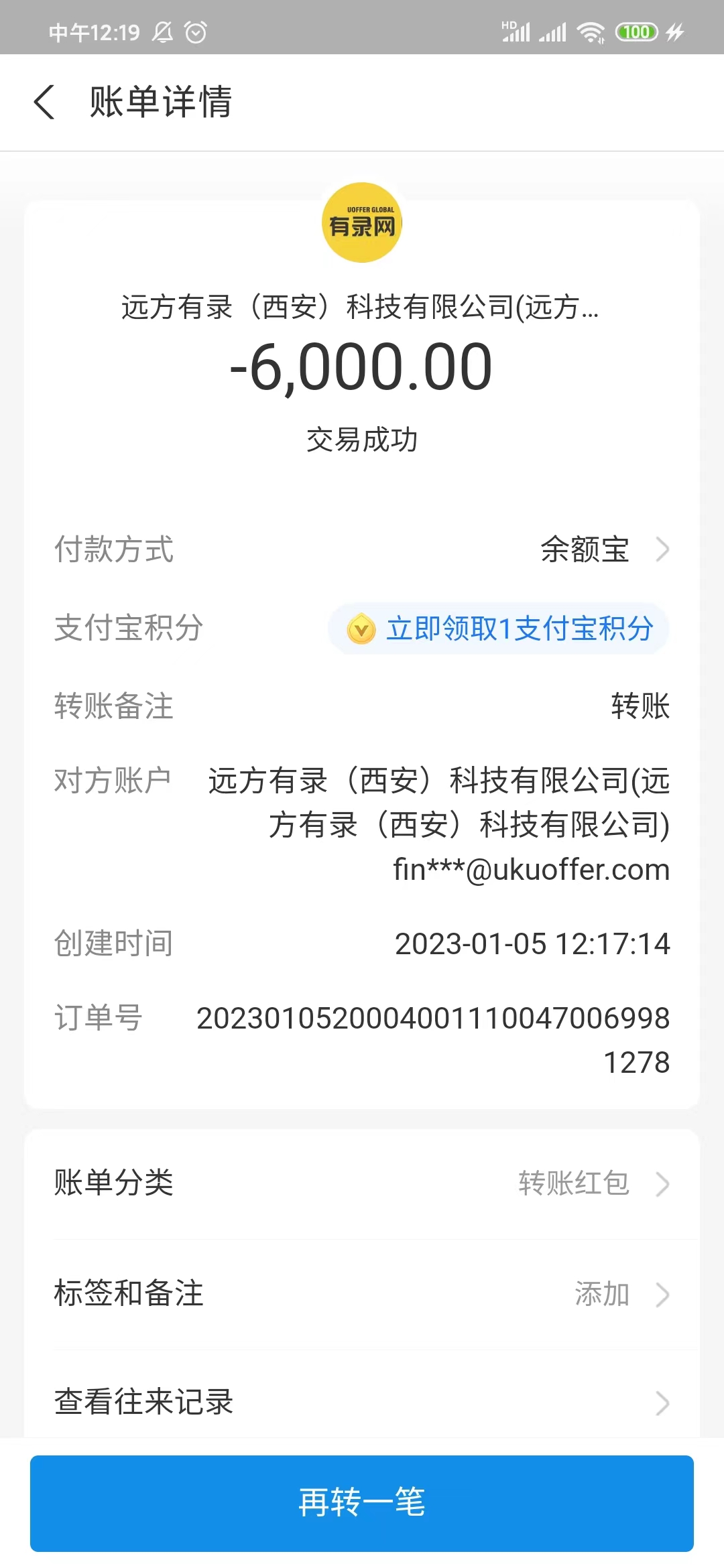Screen dimensions: 724x1568
Task: Open the 有录网 merchant avatar
Action: (x=362, y=223)
